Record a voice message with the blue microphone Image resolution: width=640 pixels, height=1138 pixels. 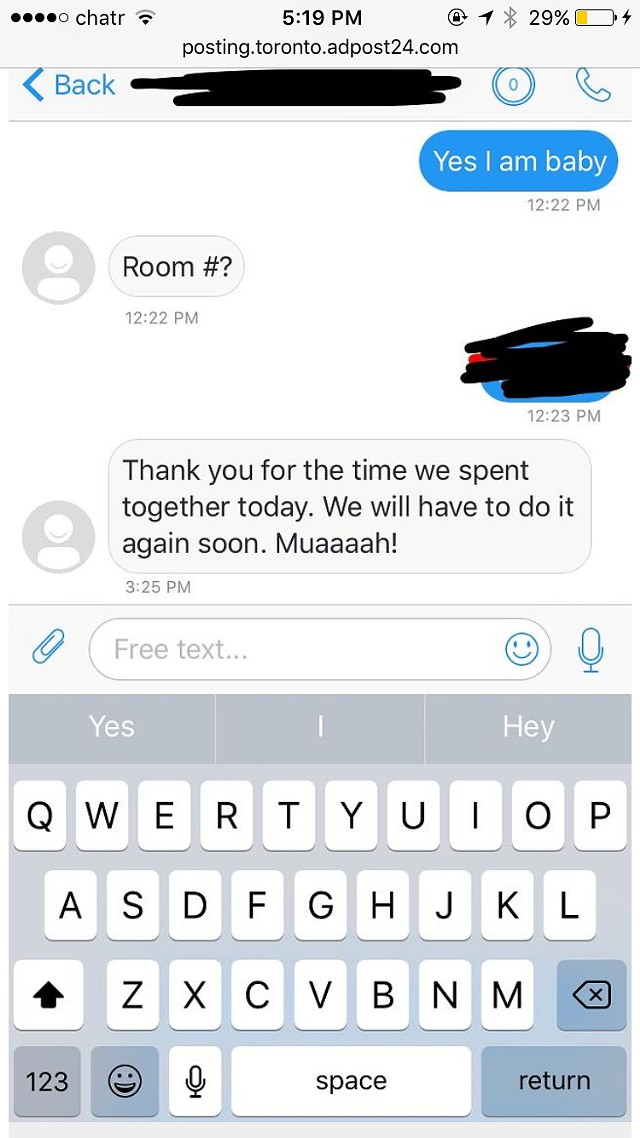coord(591,649)
